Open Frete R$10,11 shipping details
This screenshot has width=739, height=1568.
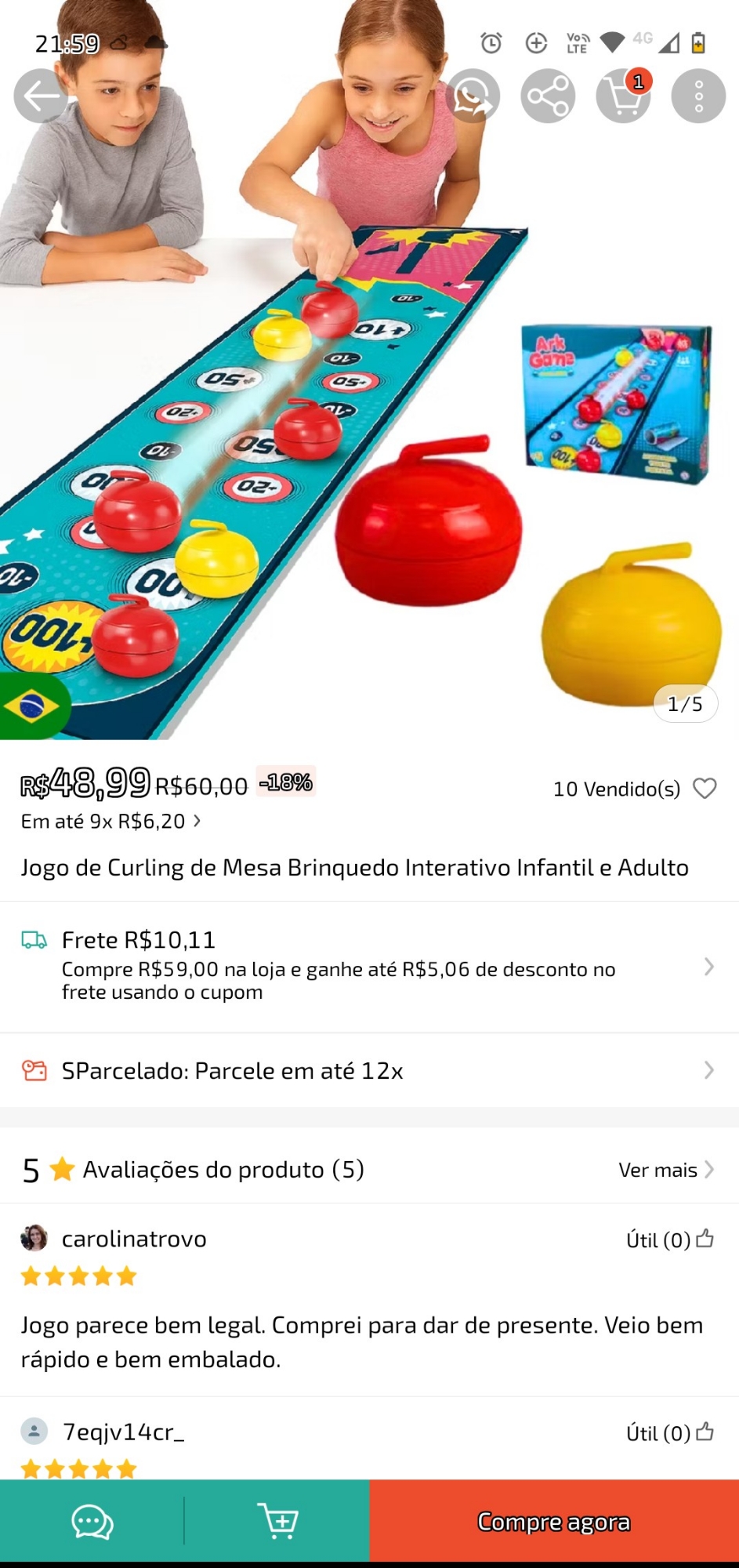pyautogui.click(x=369, y=966)
